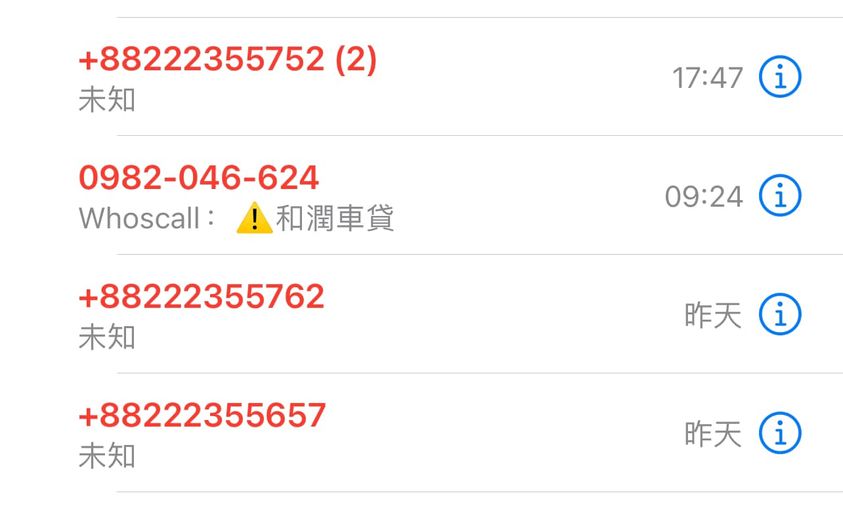Open info icon for +88222355657
The width and height of the screenshot is (843, 506).
(x=780, y=434)
